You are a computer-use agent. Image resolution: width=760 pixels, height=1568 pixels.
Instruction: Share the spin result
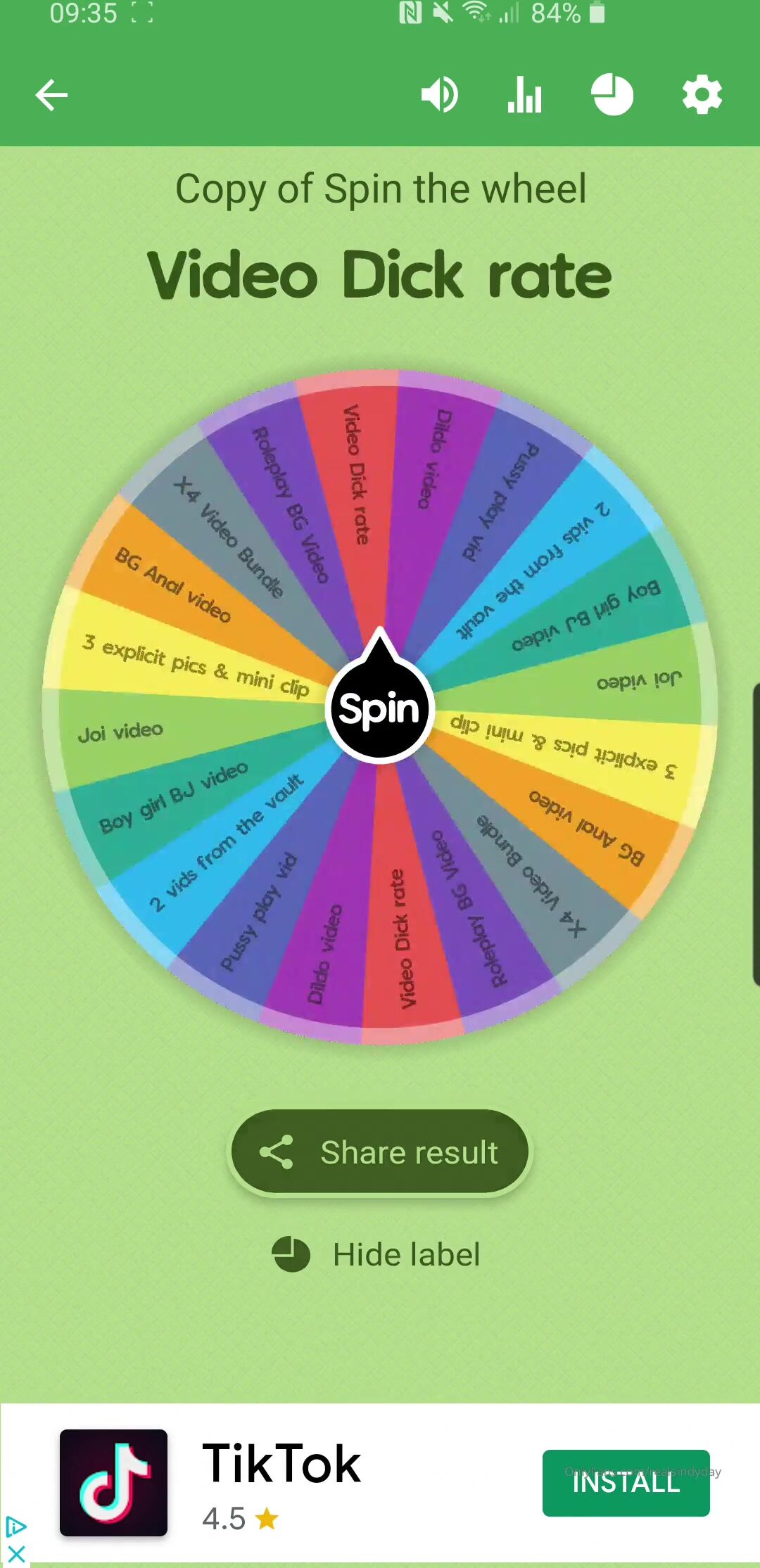[380, 1152]
